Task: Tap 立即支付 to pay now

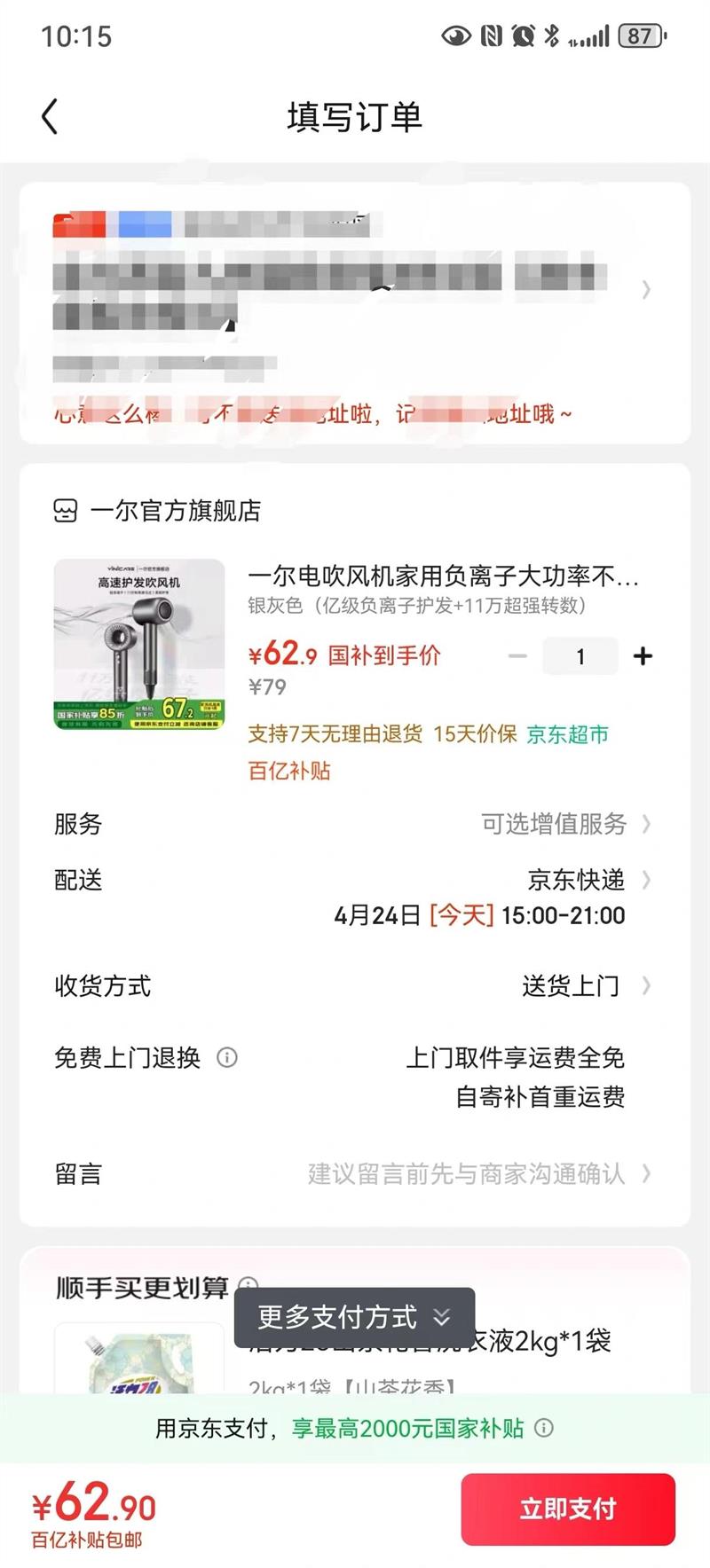Action: [568, 1509]
